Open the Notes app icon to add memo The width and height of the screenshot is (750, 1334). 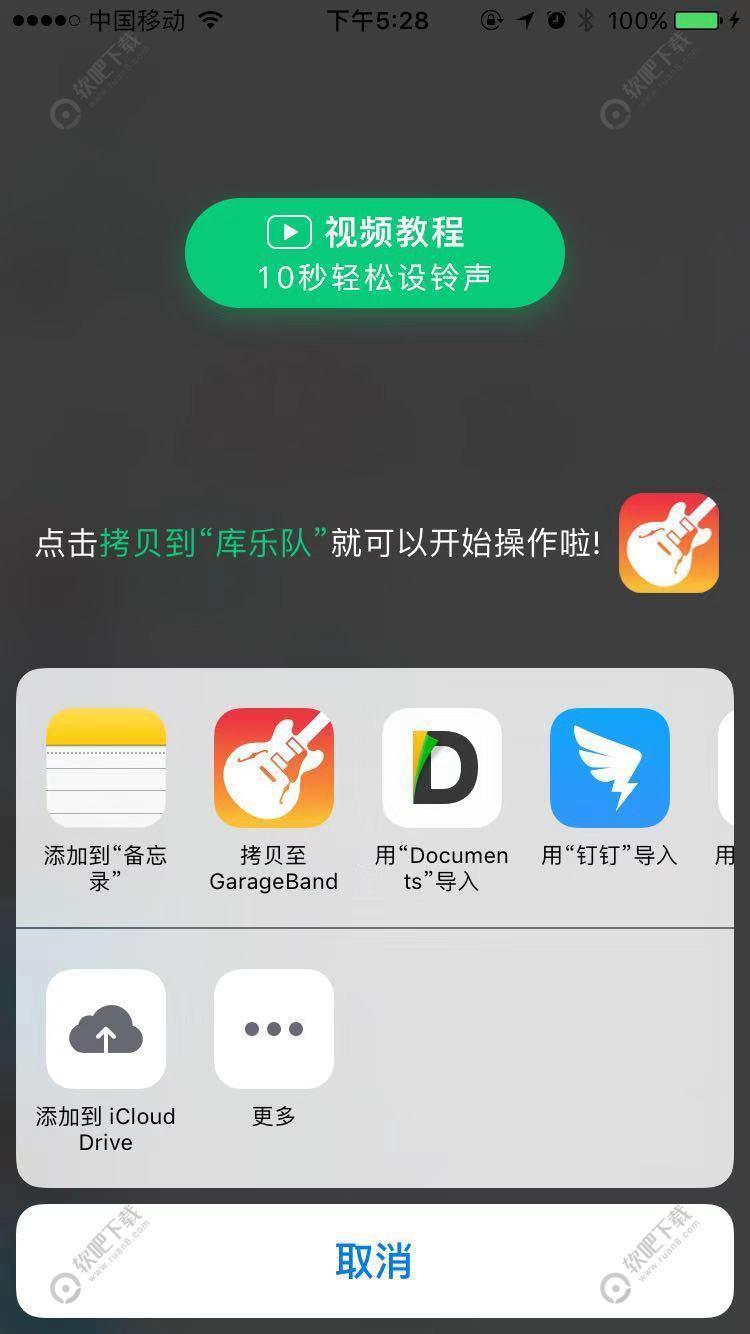coord(106,766)
